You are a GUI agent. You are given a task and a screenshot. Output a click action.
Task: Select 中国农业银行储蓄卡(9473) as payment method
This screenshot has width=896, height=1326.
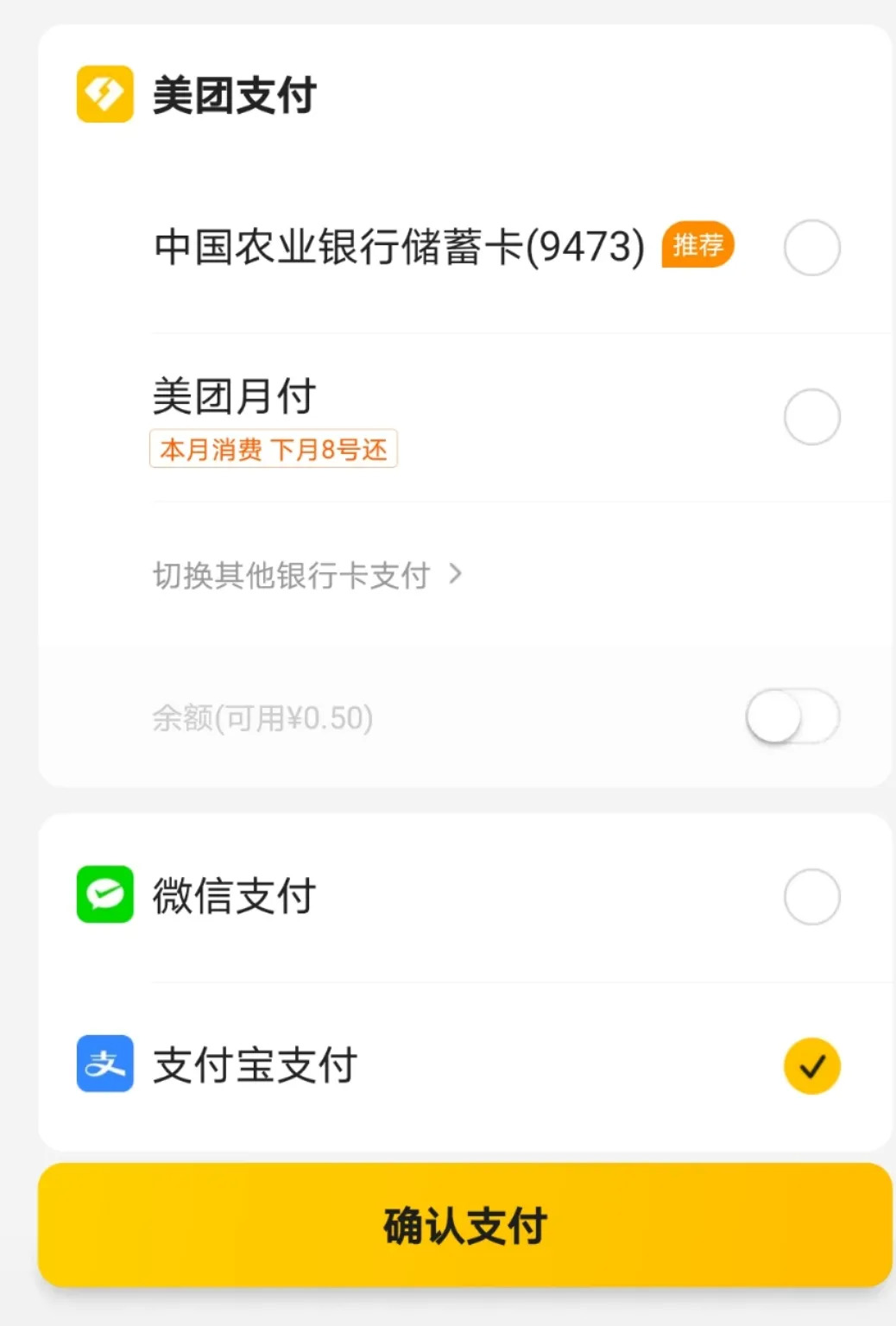811,248
